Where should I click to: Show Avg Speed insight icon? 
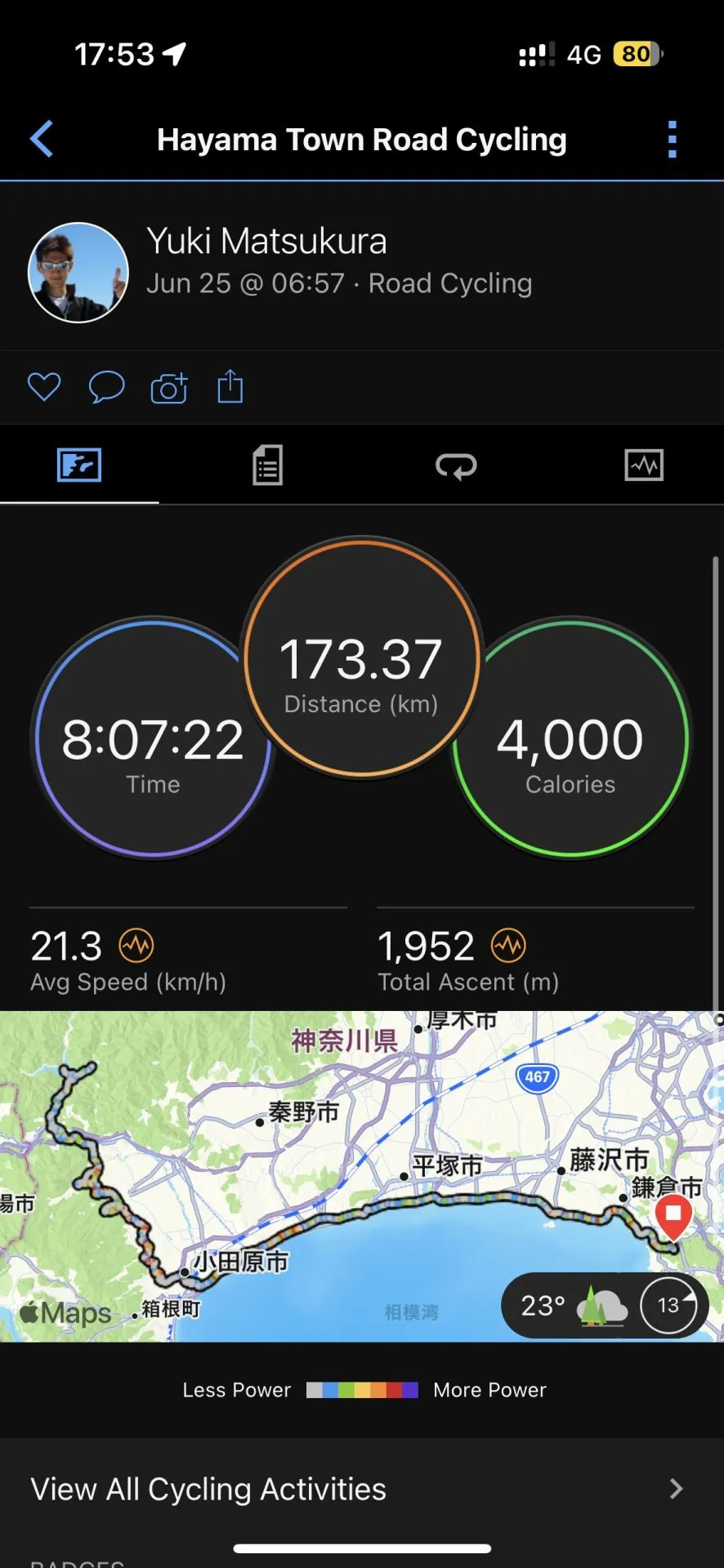point(136,946)
